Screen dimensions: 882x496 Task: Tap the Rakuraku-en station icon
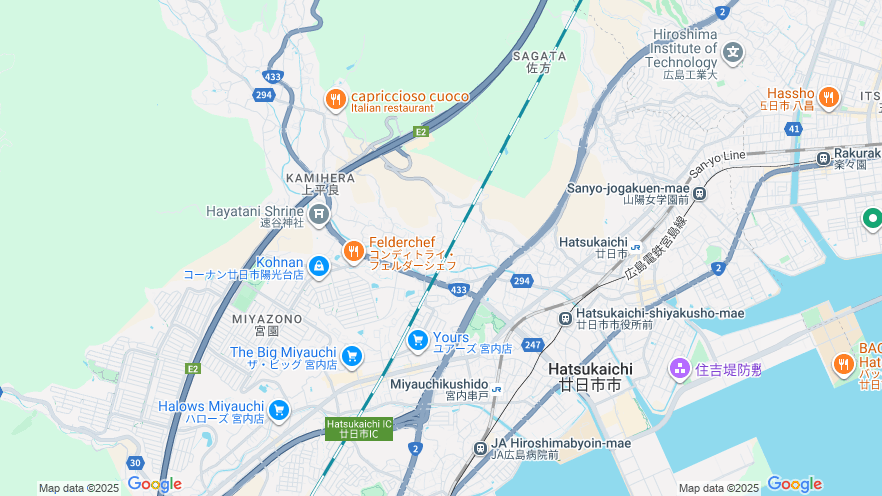click(824, 157)
